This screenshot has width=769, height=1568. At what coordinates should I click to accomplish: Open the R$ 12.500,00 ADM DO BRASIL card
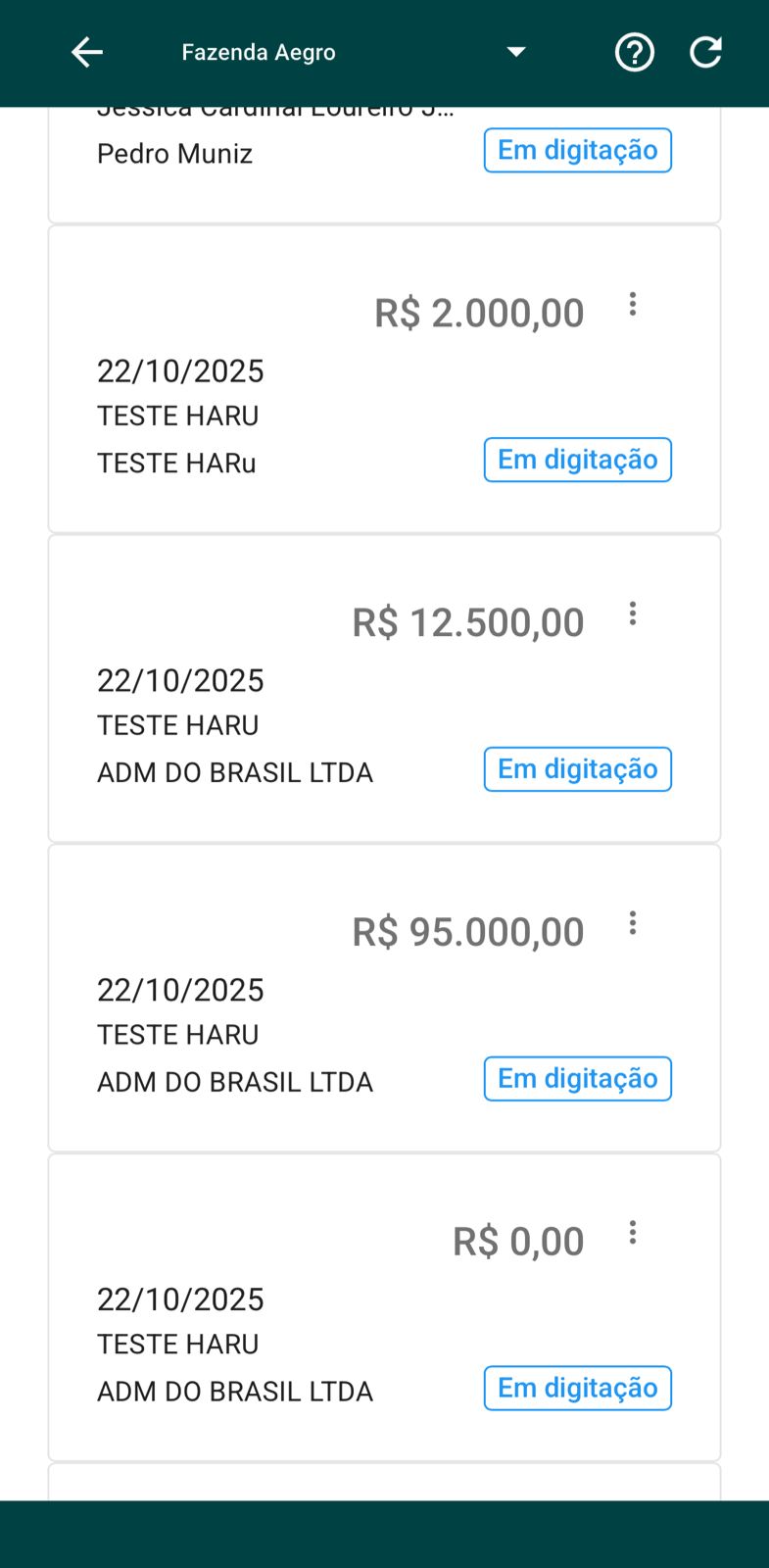294,701
